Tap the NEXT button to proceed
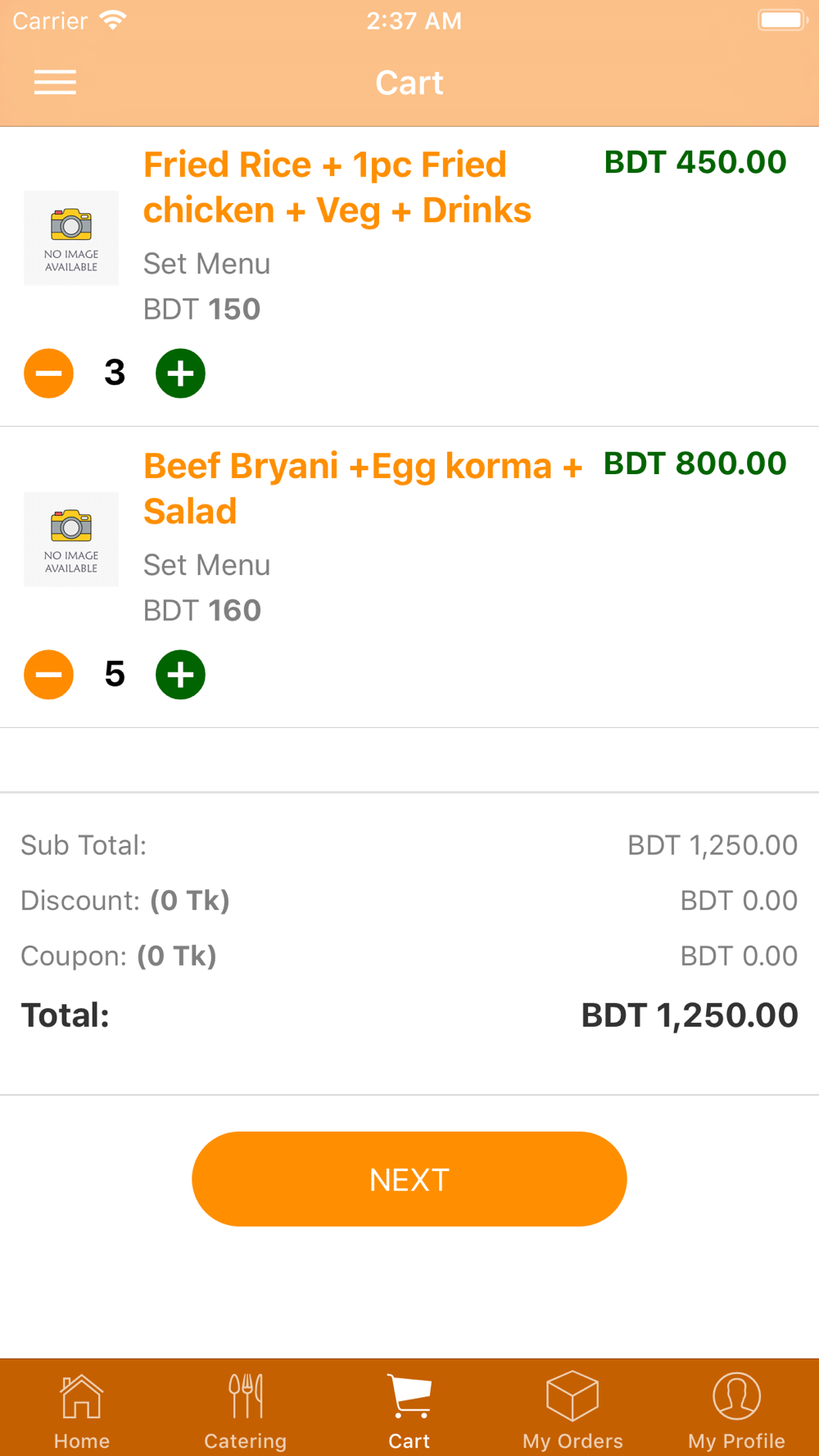This screenshot has width=819, height=1456. coord(409,1179)
